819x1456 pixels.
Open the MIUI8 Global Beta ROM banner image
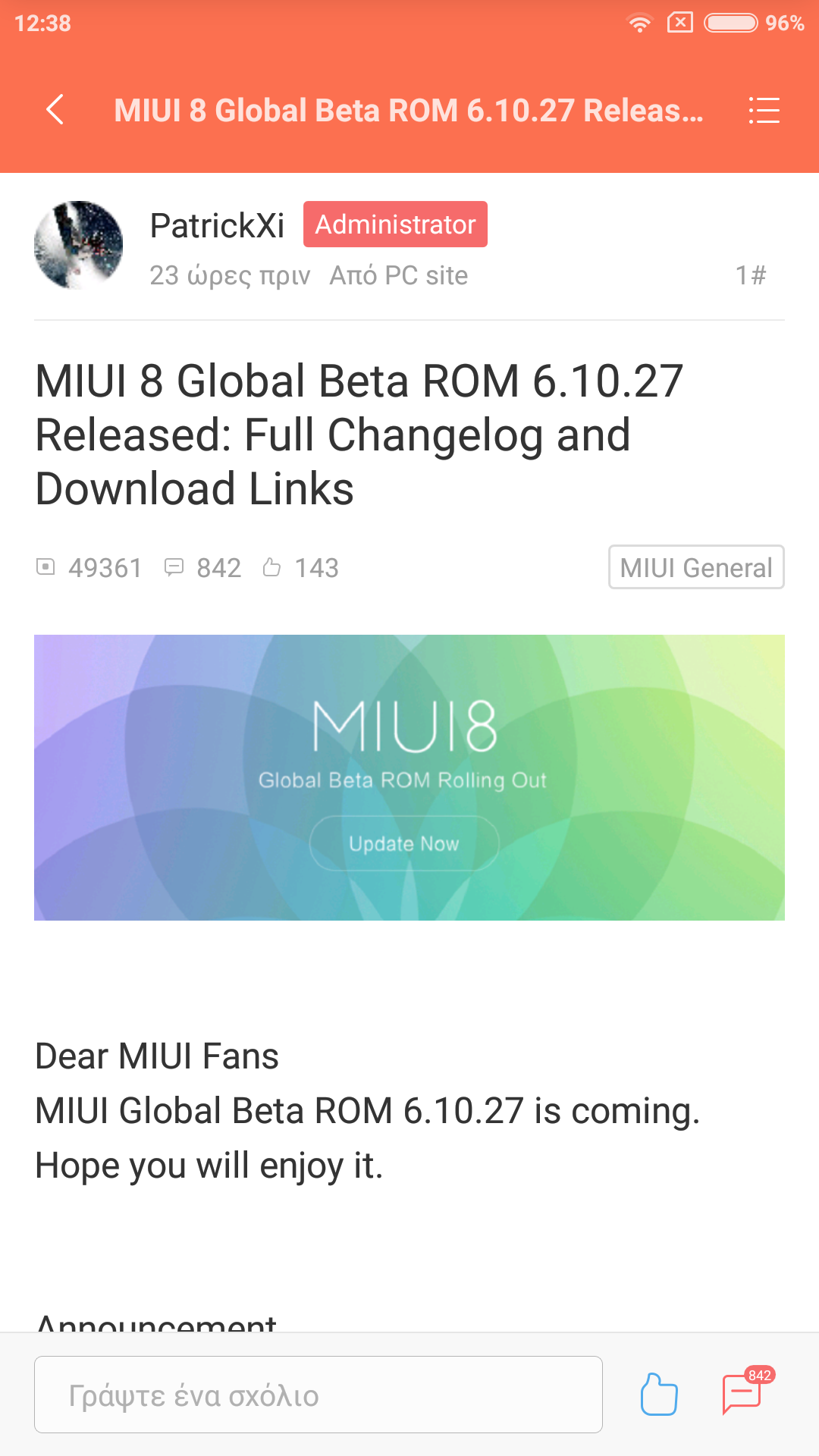click(x=409, y=777)
